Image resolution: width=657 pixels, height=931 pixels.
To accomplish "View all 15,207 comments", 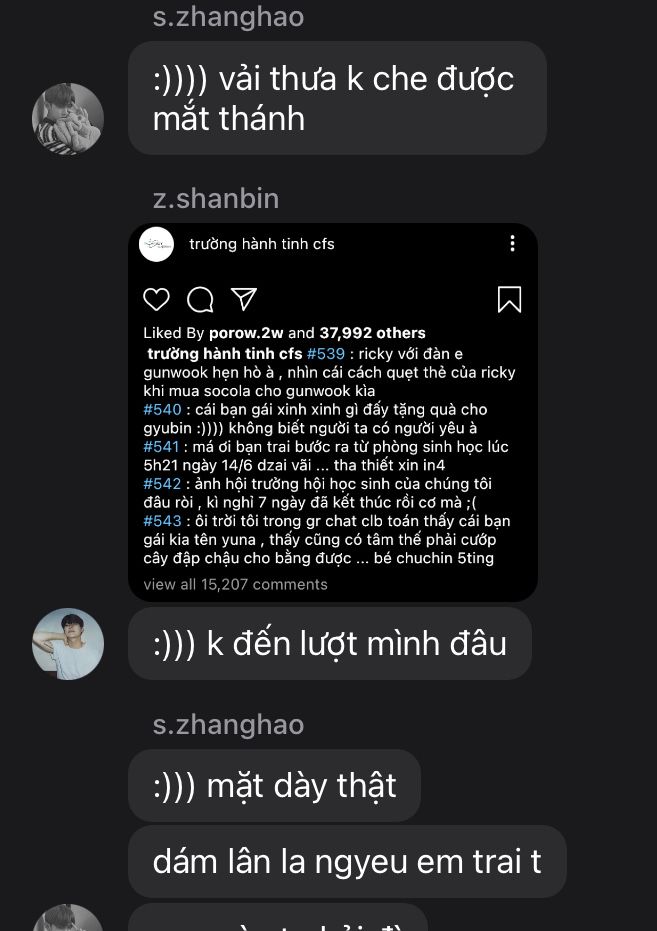I will 235,584.
